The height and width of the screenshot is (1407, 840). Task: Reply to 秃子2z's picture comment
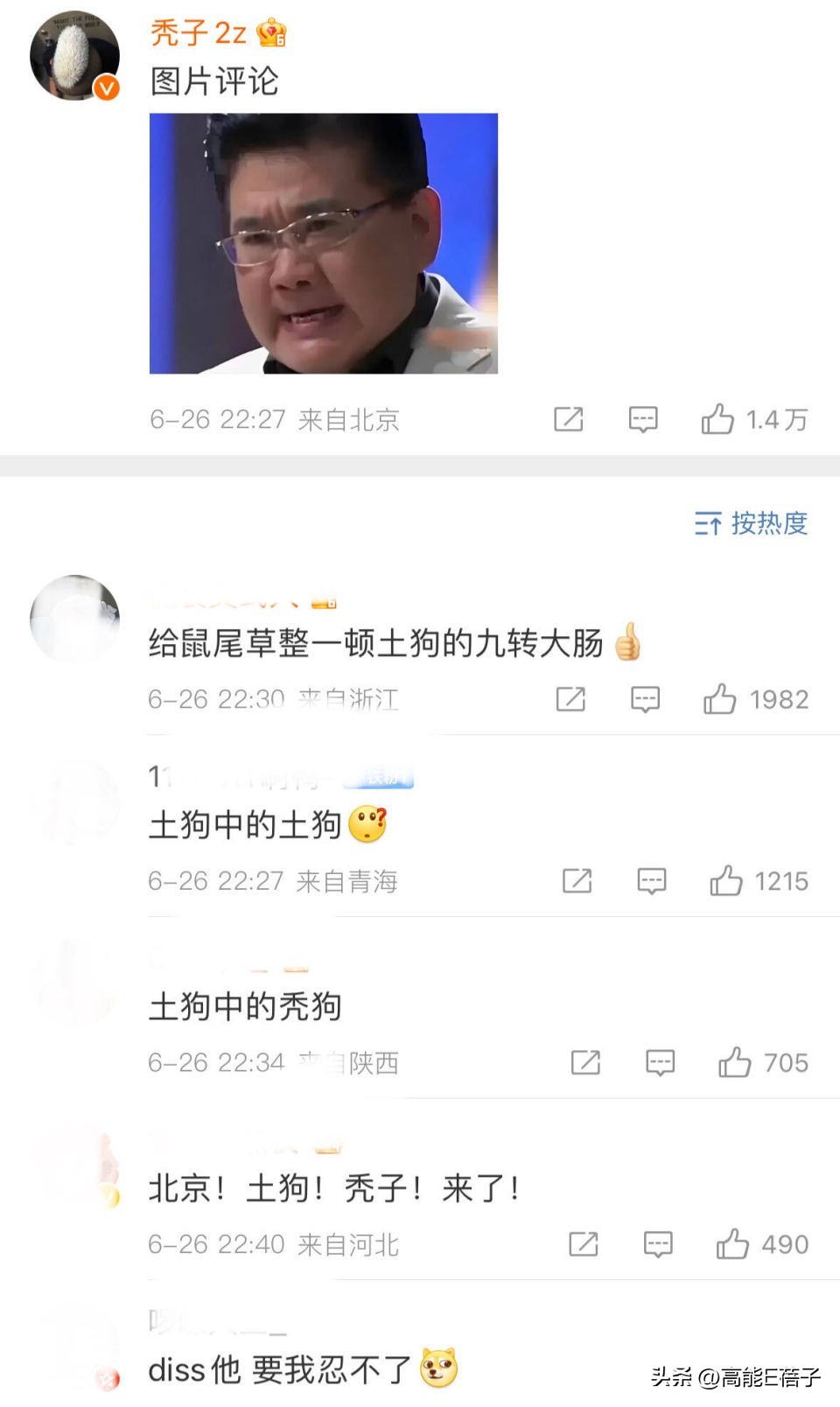643,420
